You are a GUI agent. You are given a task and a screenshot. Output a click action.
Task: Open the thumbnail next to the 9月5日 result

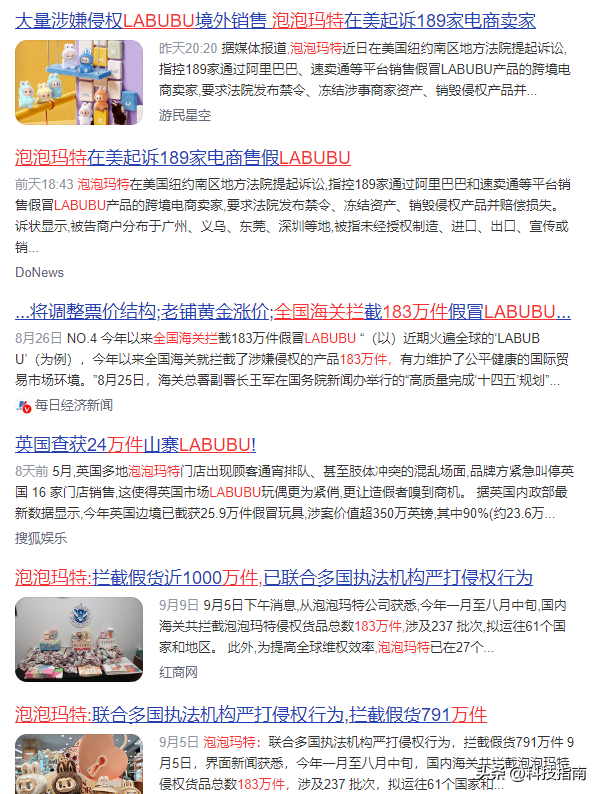pyautogui.click(x=79, y=763)
